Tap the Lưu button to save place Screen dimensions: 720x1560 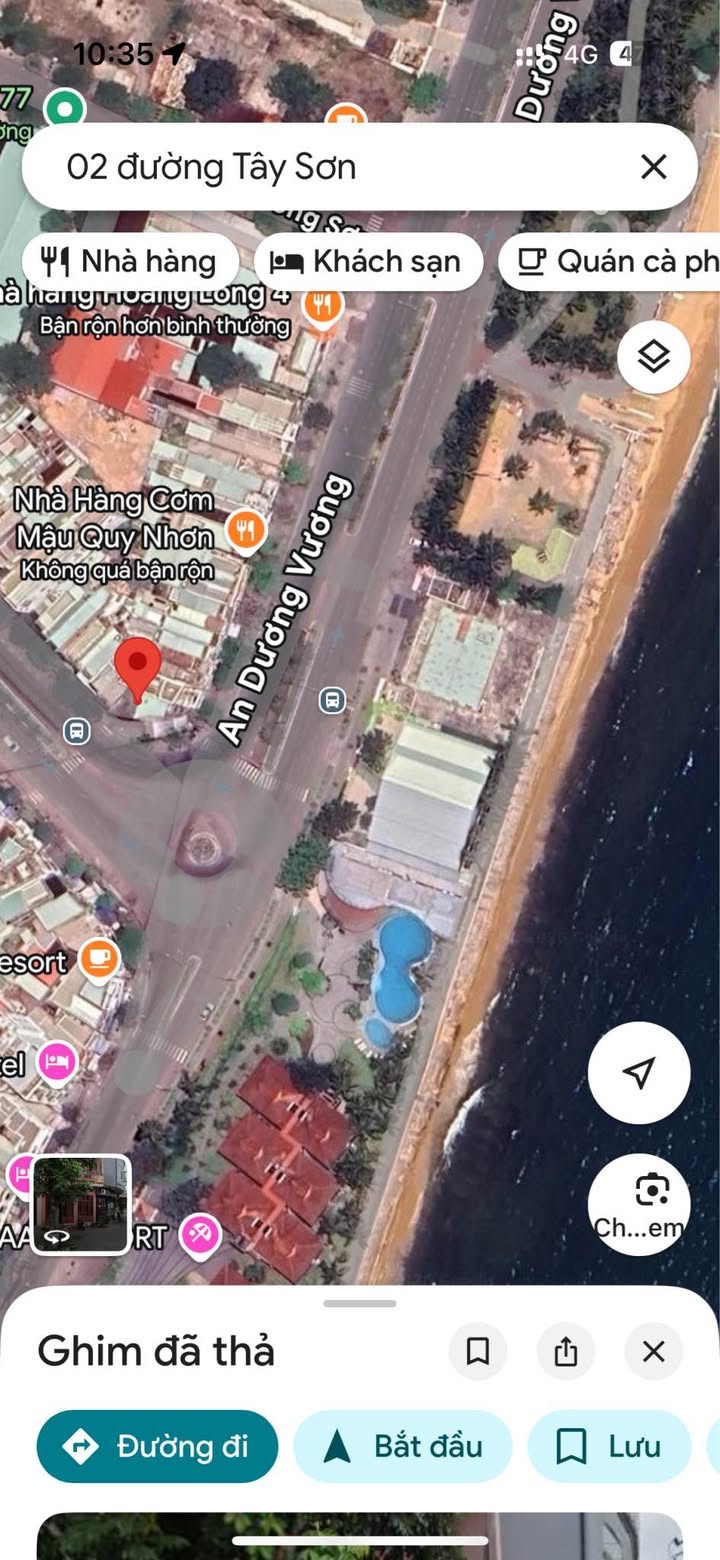point(609,1446)
